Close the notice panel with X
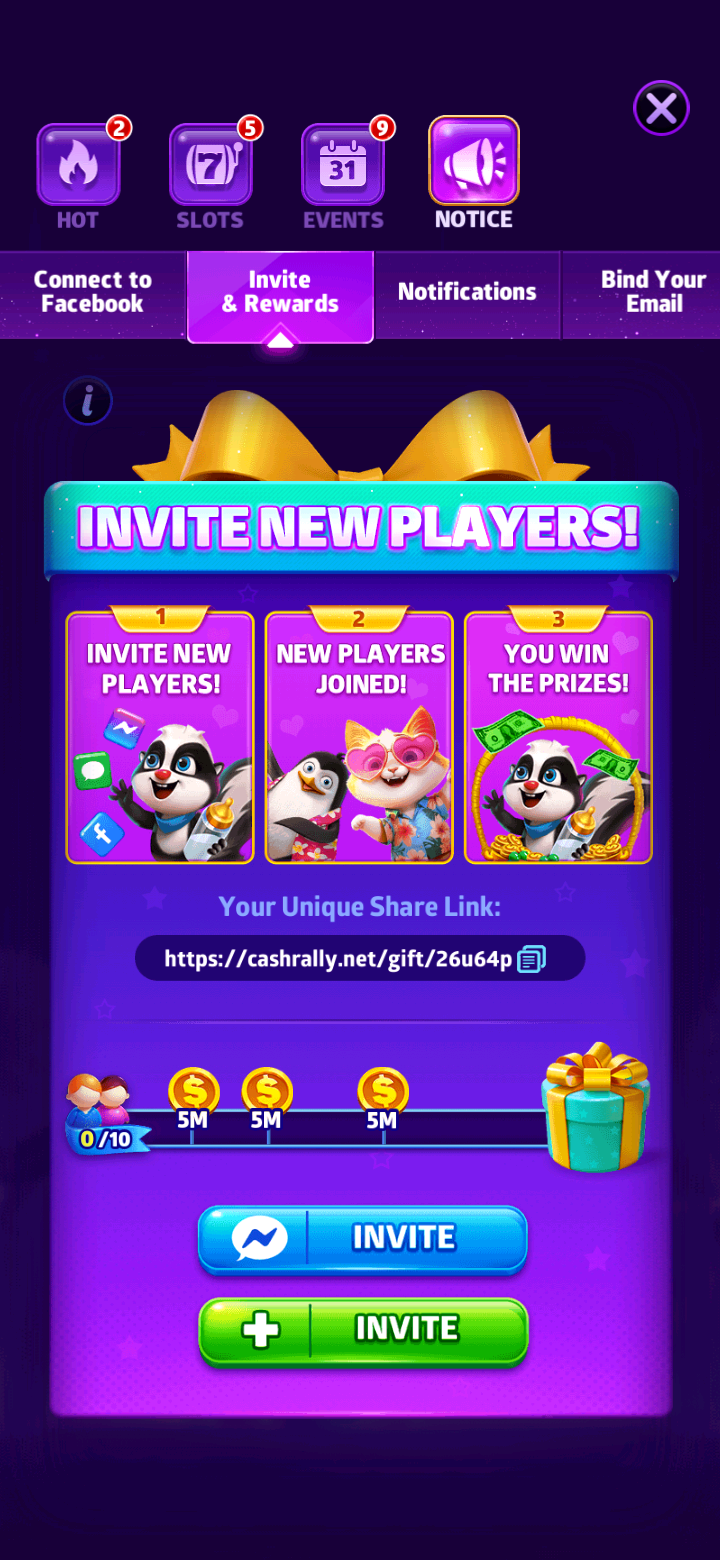Viewport: 720px width, 1560px height. pyautogui.click(x=661, y=108)
